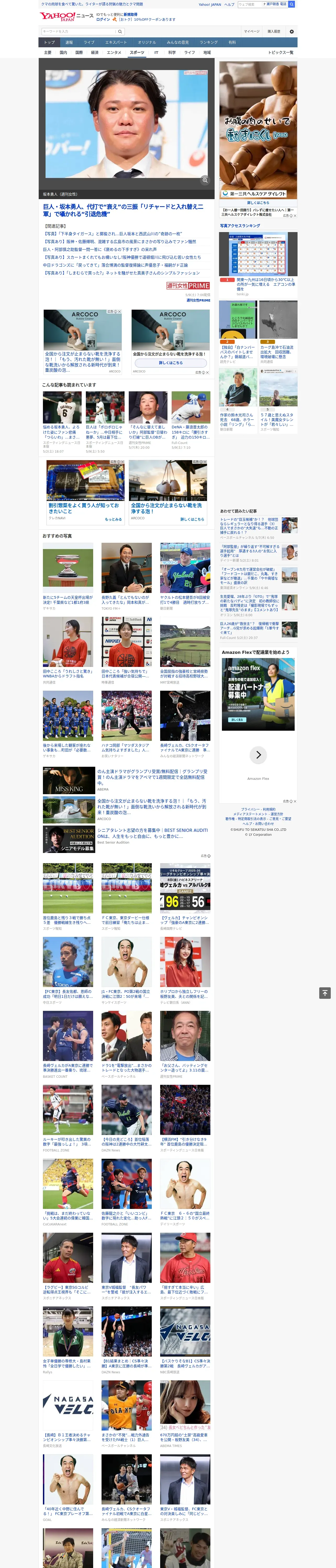Open 写真アクセスランキング heading link
336x1568 pixels.
coord(240,226)
